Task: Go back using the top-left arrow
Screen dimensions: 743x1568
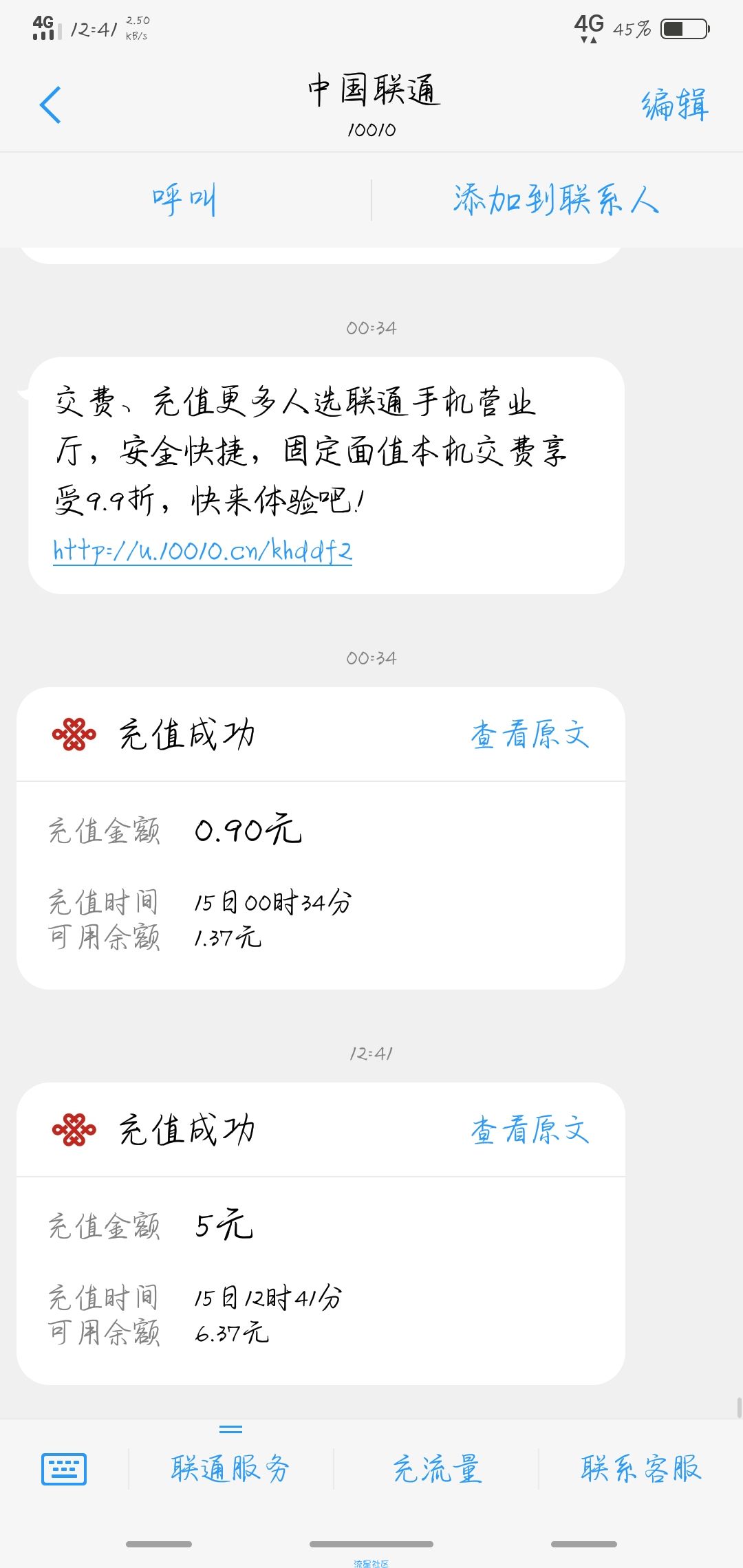Action: pos(50,105)
